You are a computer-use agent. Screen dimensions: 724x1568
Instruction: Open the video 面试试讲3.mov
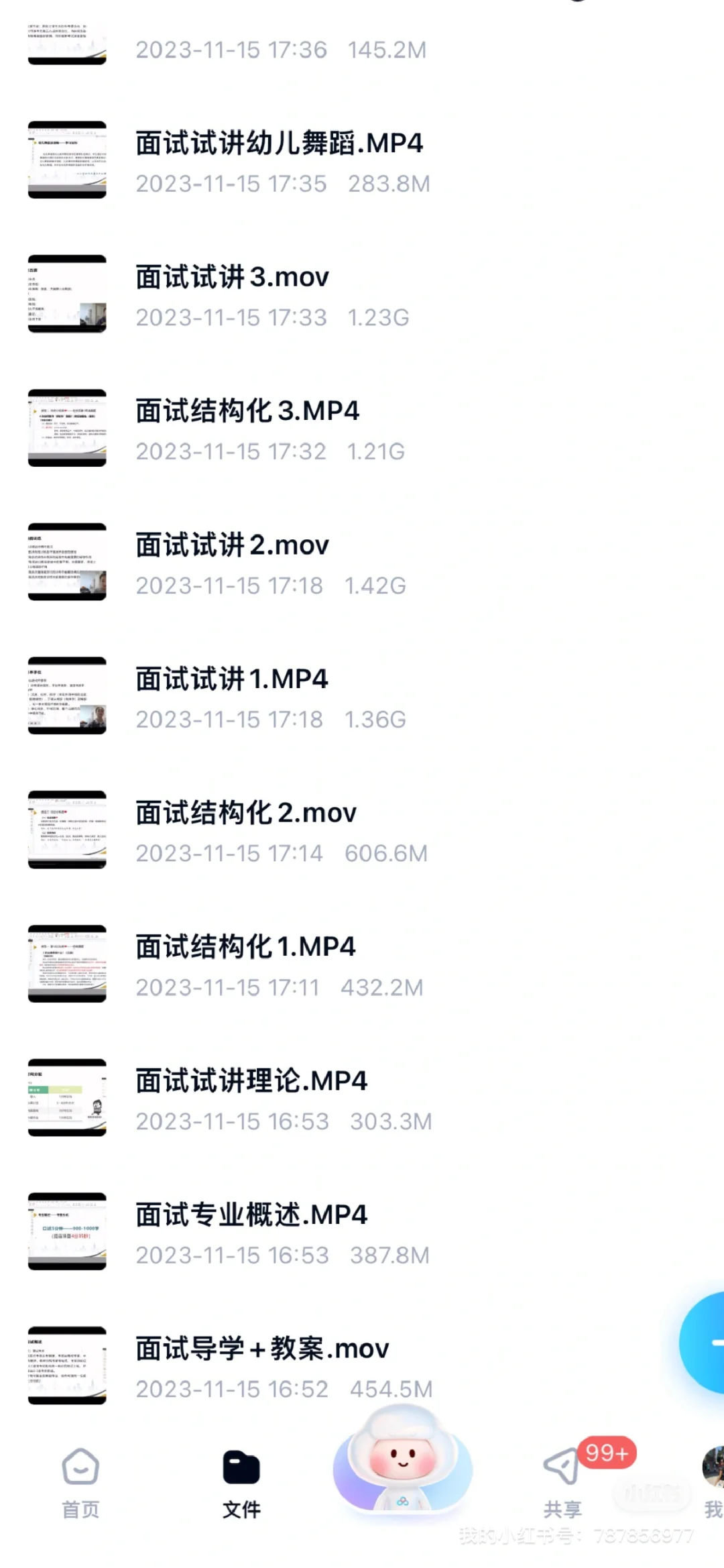coord(362,294)
